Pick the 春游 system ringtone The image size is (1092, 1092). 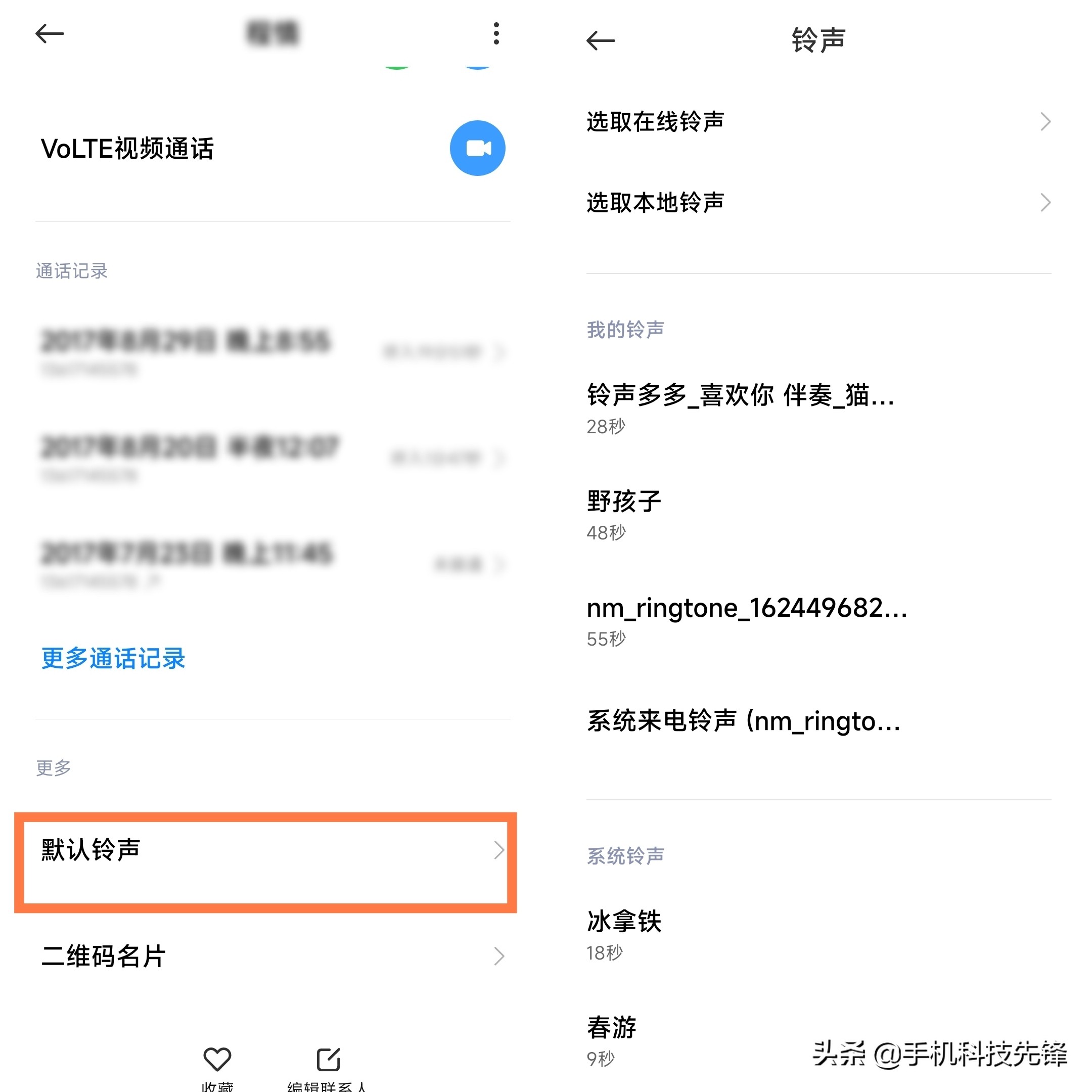coord(612,1039)
